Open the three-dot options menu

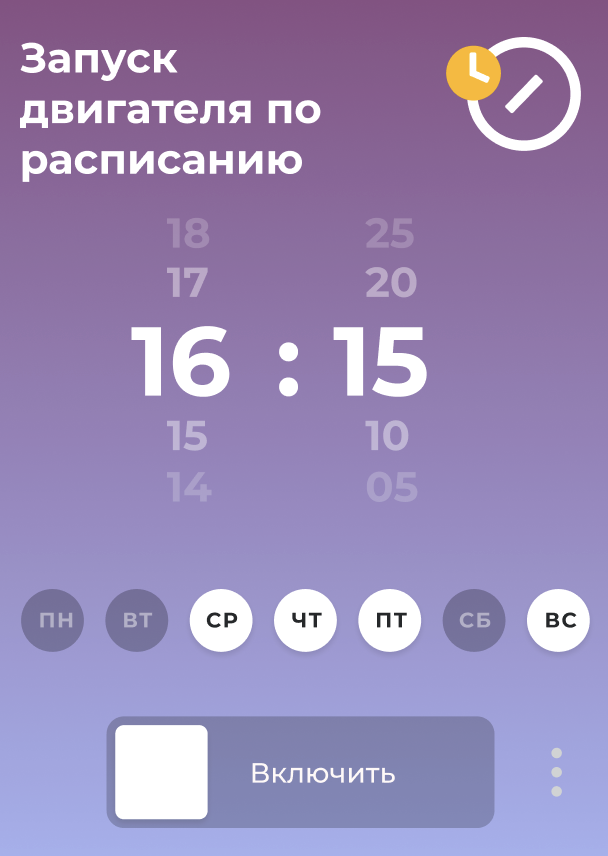556,772
